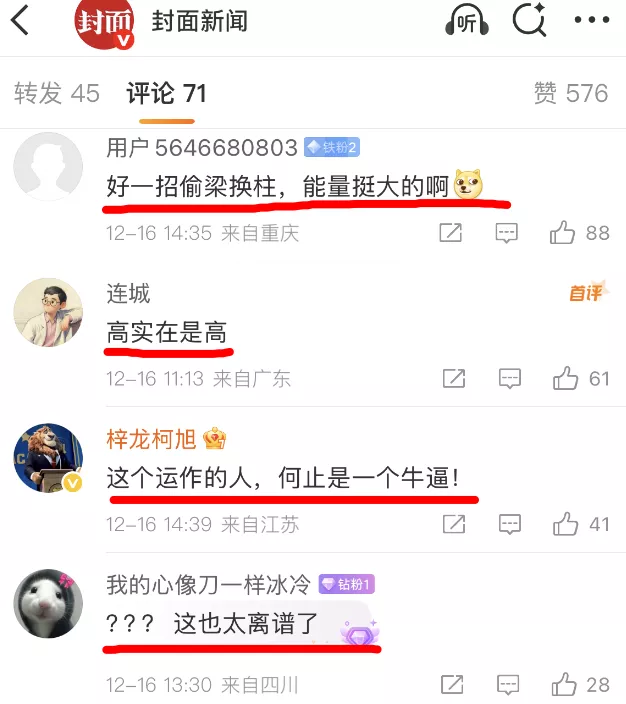This screenshot has height=704, width=626.
Task: Tap the 听 headphone listen icon
Action: point(466,21)
